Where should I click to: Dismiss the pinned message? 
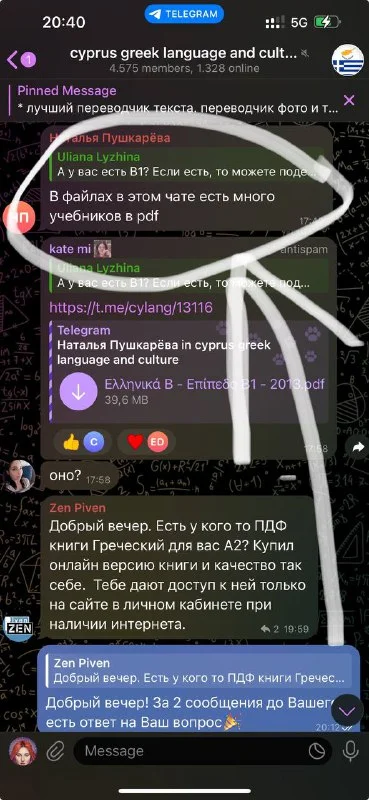point(349,100)
